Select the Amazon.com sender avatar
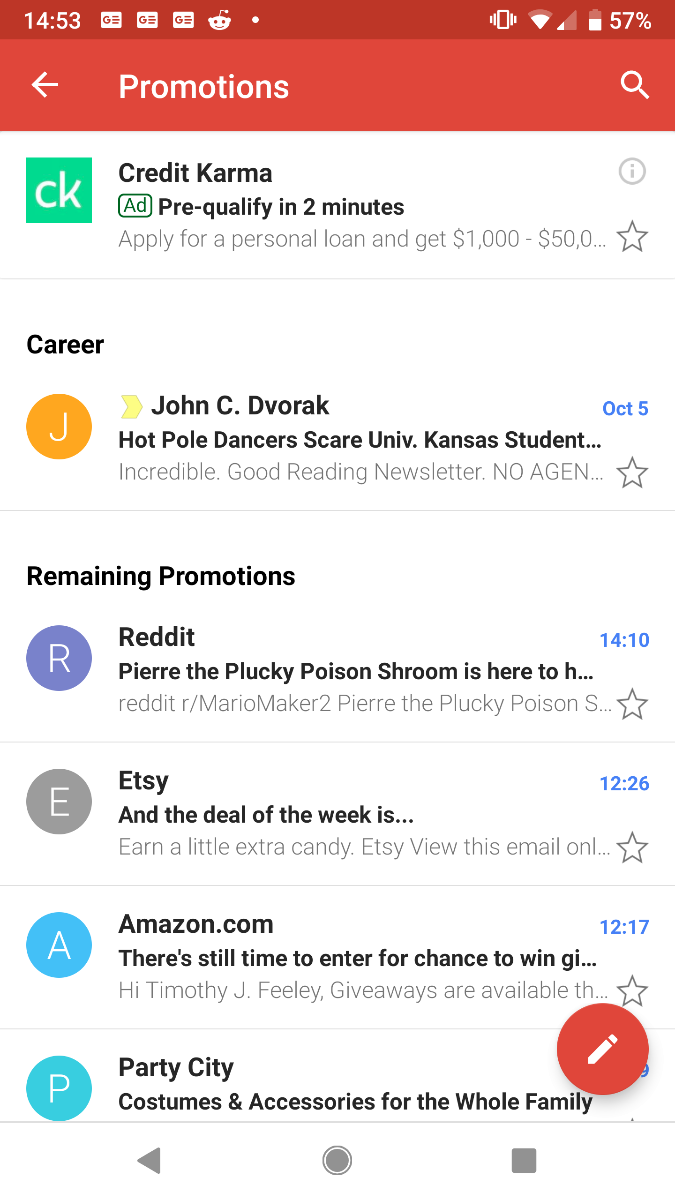 [x=59, y=944]
